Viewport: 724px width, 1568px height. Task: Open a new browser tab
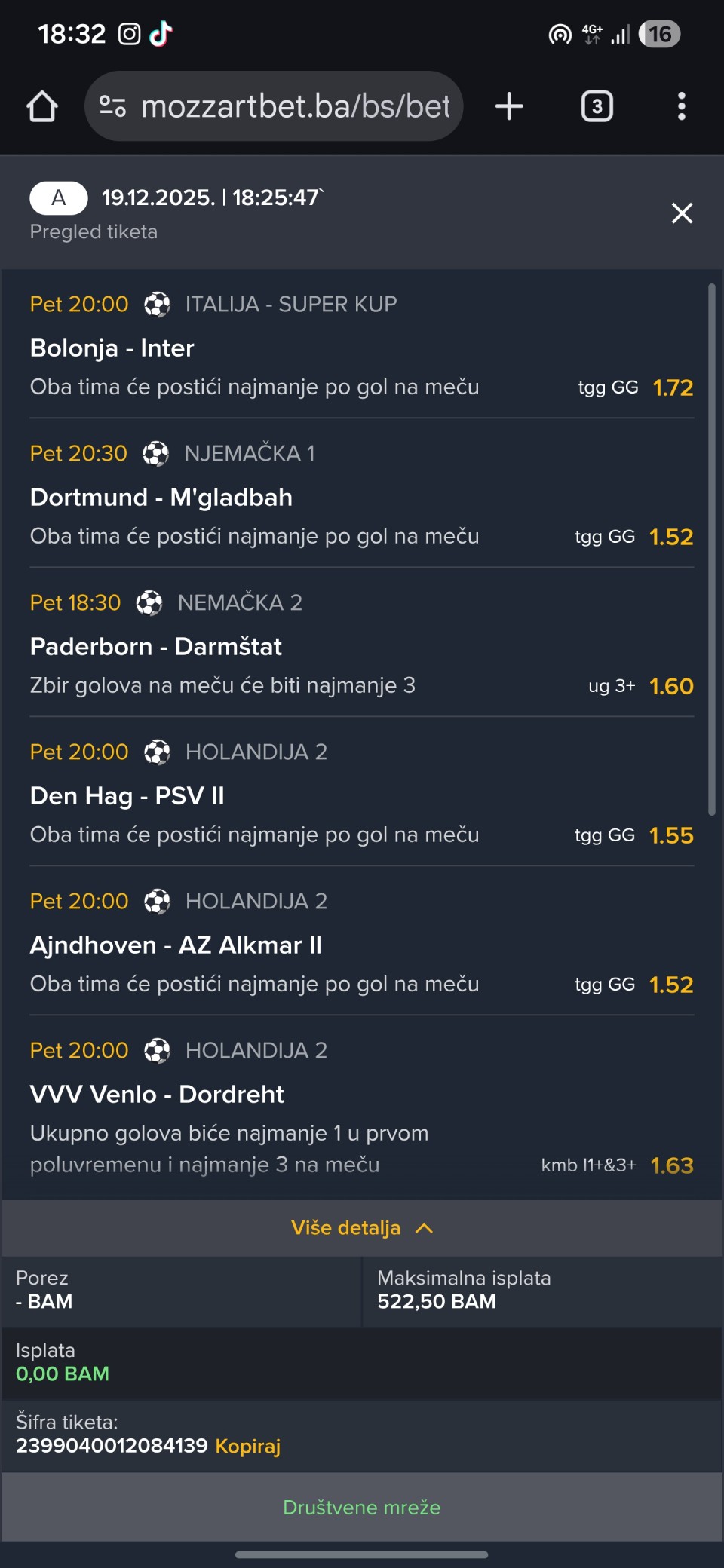coord(509,106)
